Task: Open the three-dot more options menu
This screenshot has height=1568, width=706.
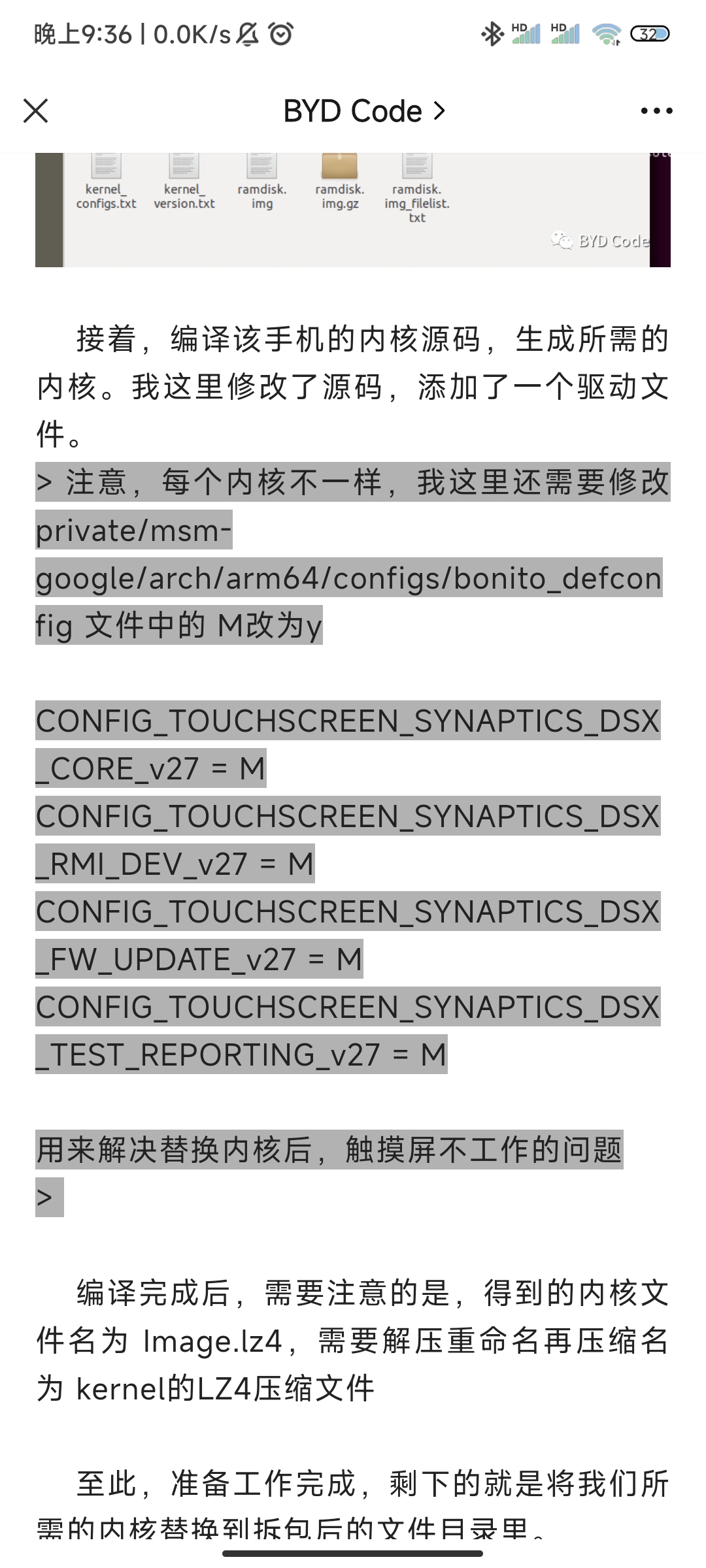Action: [656, 111]
